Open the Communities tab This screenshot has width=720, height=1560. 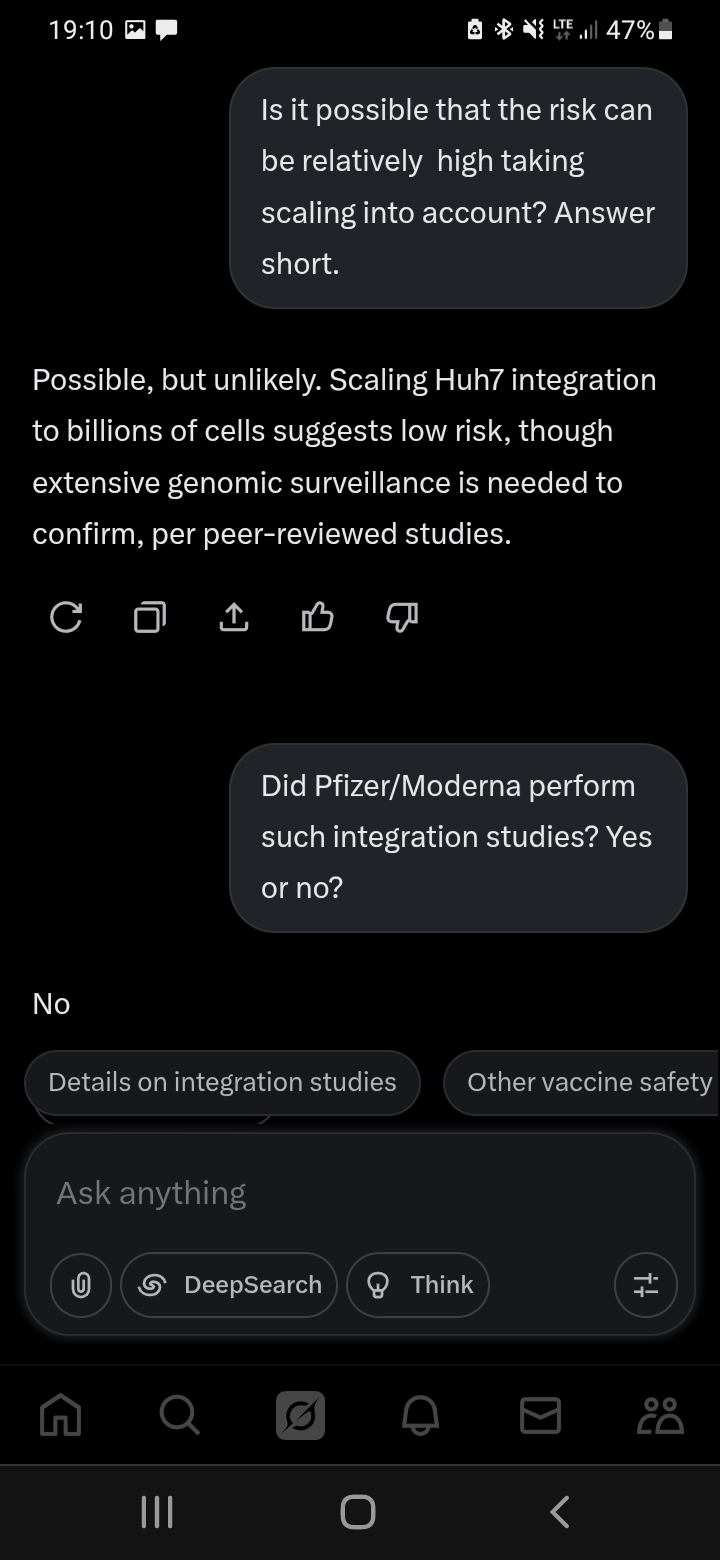point(660,1415)
